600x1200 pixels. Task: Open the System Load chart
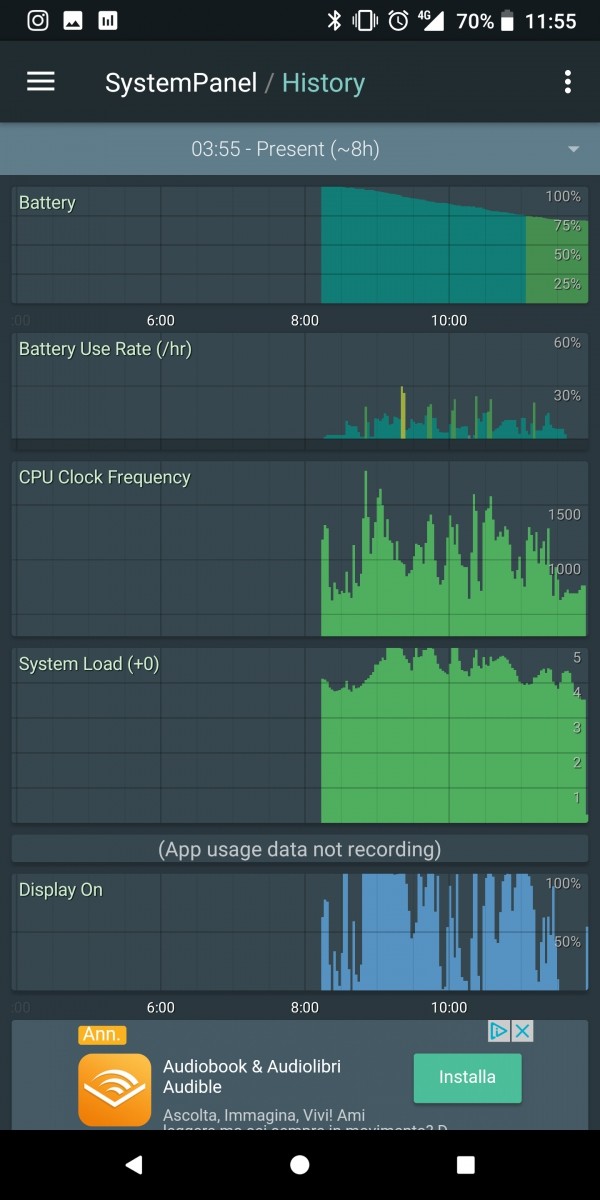pyautogui.click(x=300, y=735)
